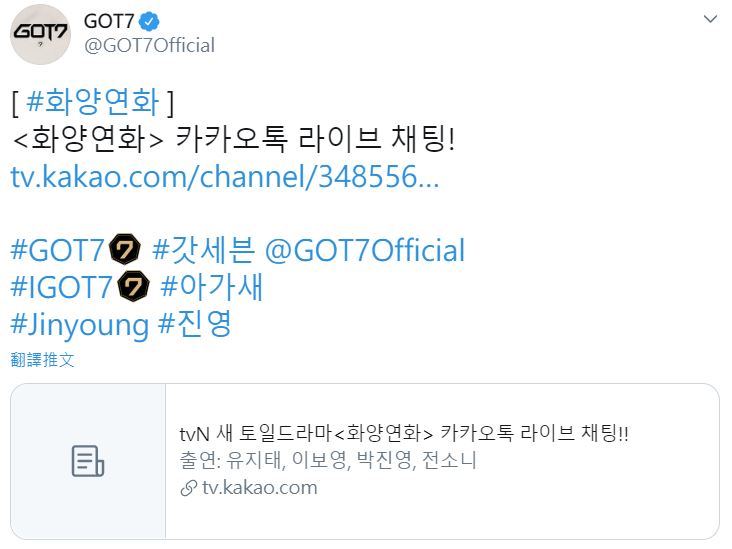This screenshot has height=549, width=732.
Task: View the GOT7 account name
Action: pyautogui.click(x=111, y=21)
